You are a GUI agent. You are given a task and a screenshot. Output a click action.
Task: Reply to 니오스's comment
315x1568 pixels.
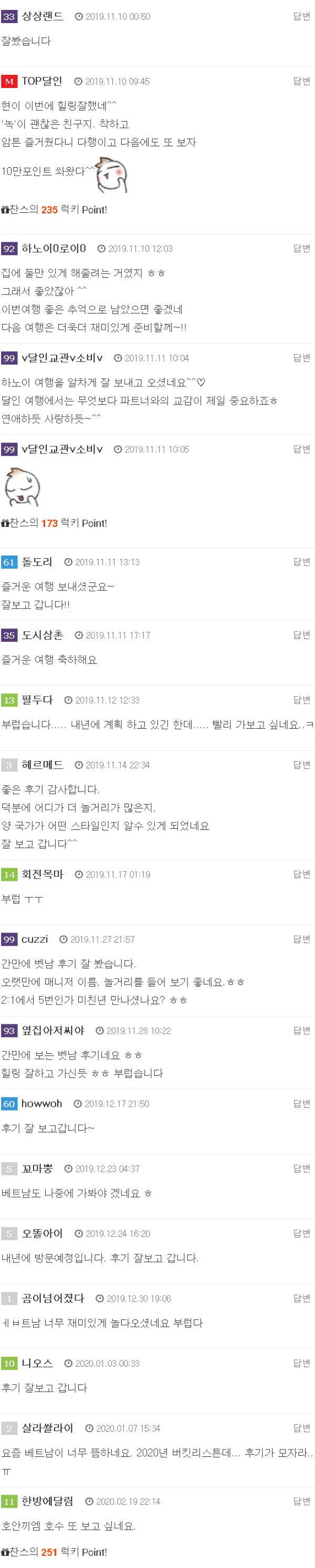click(x=301, y=1363)
